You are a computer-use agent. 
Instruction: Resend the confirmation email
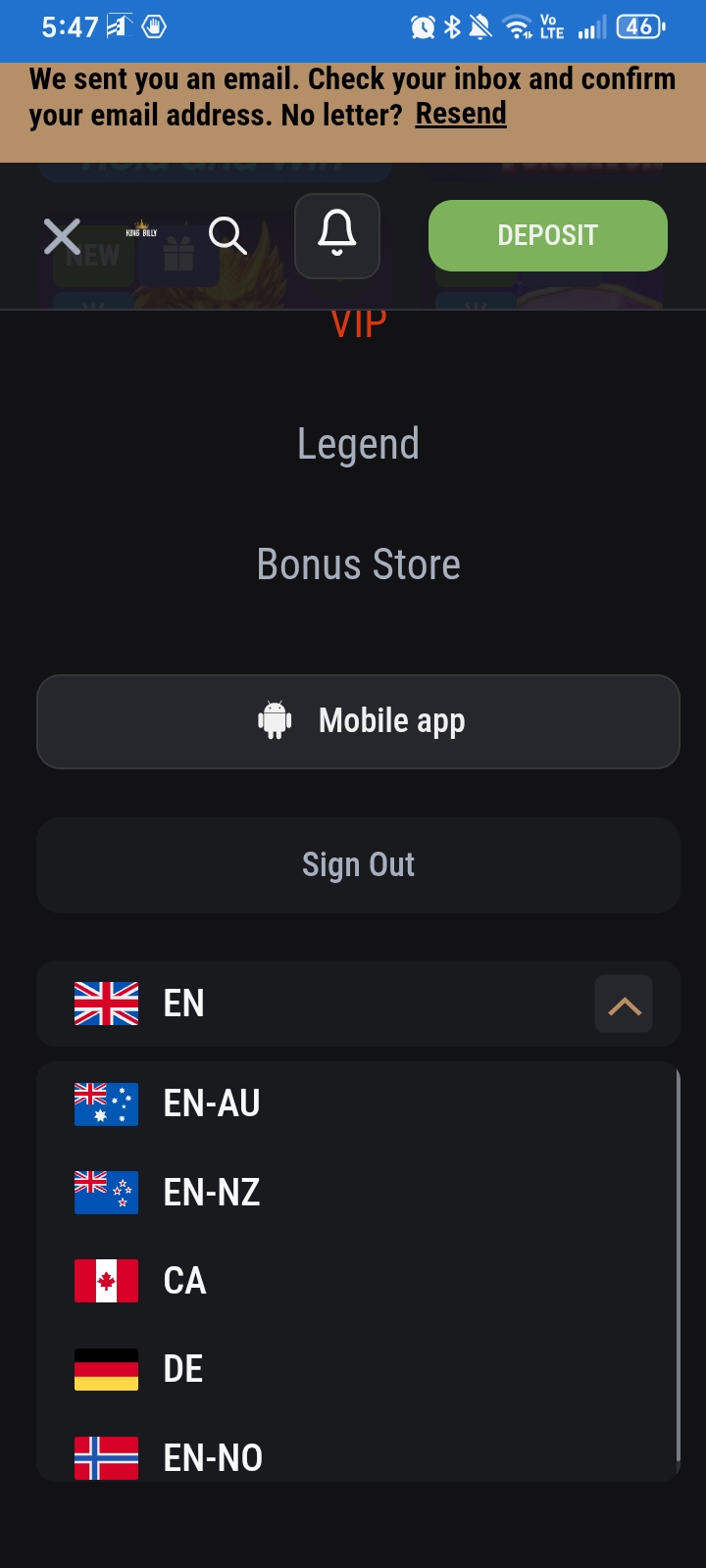click(461, 115)
